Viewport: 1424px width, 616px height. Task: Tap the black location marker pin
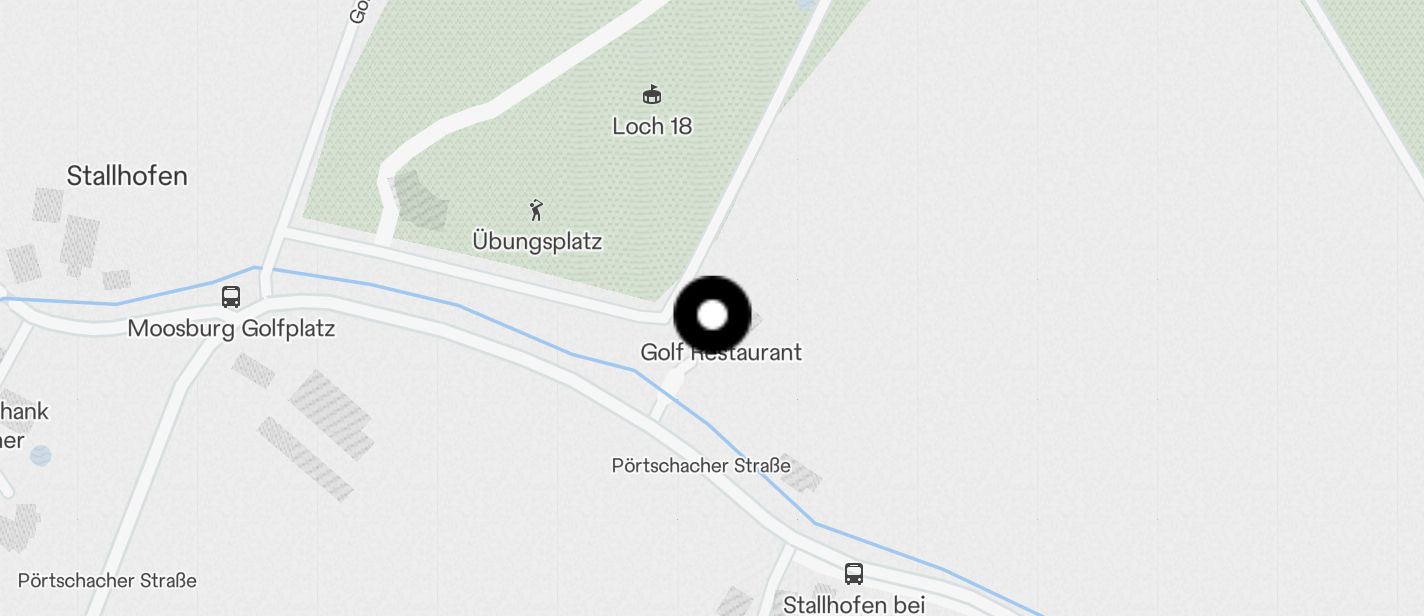(x=712, y=316)
